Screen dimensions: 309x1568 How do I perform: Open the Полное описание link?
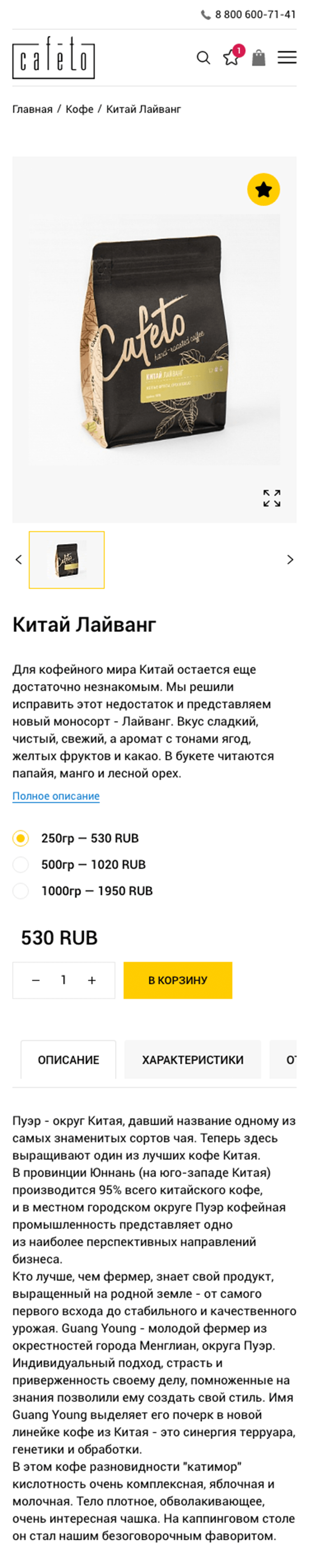click(56, 796)
